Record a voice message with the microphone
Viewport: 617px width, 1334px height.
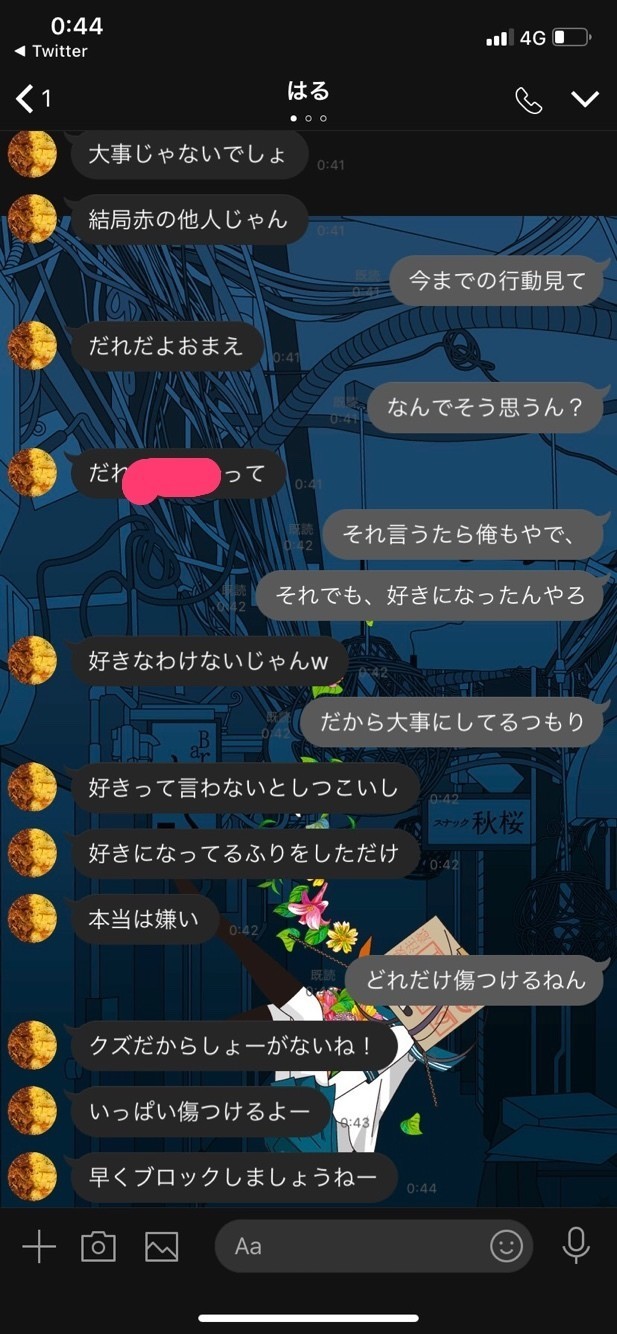pos(576,1246)
